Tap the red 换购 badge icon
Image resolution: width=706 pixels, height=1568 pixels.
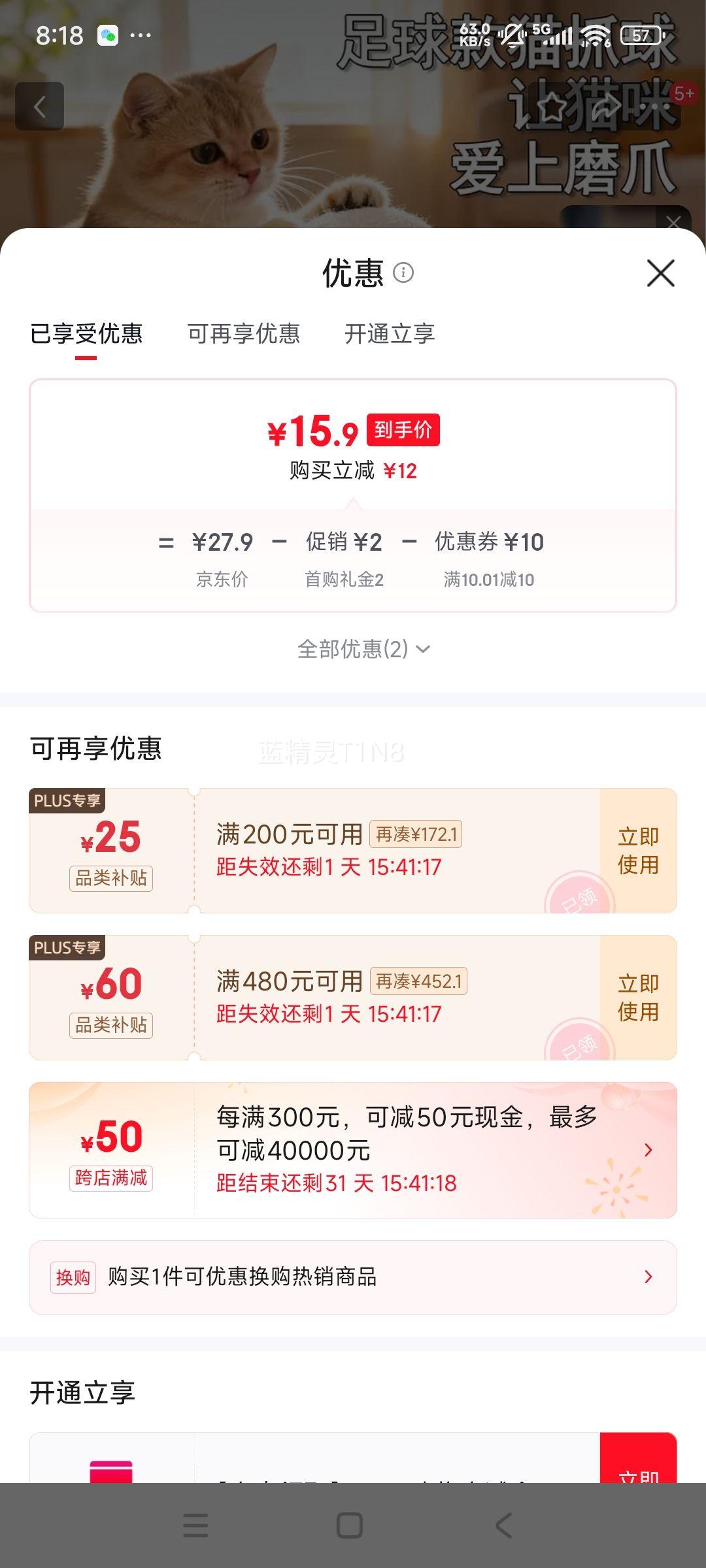pyautogui.click(x=73, y=1277)
